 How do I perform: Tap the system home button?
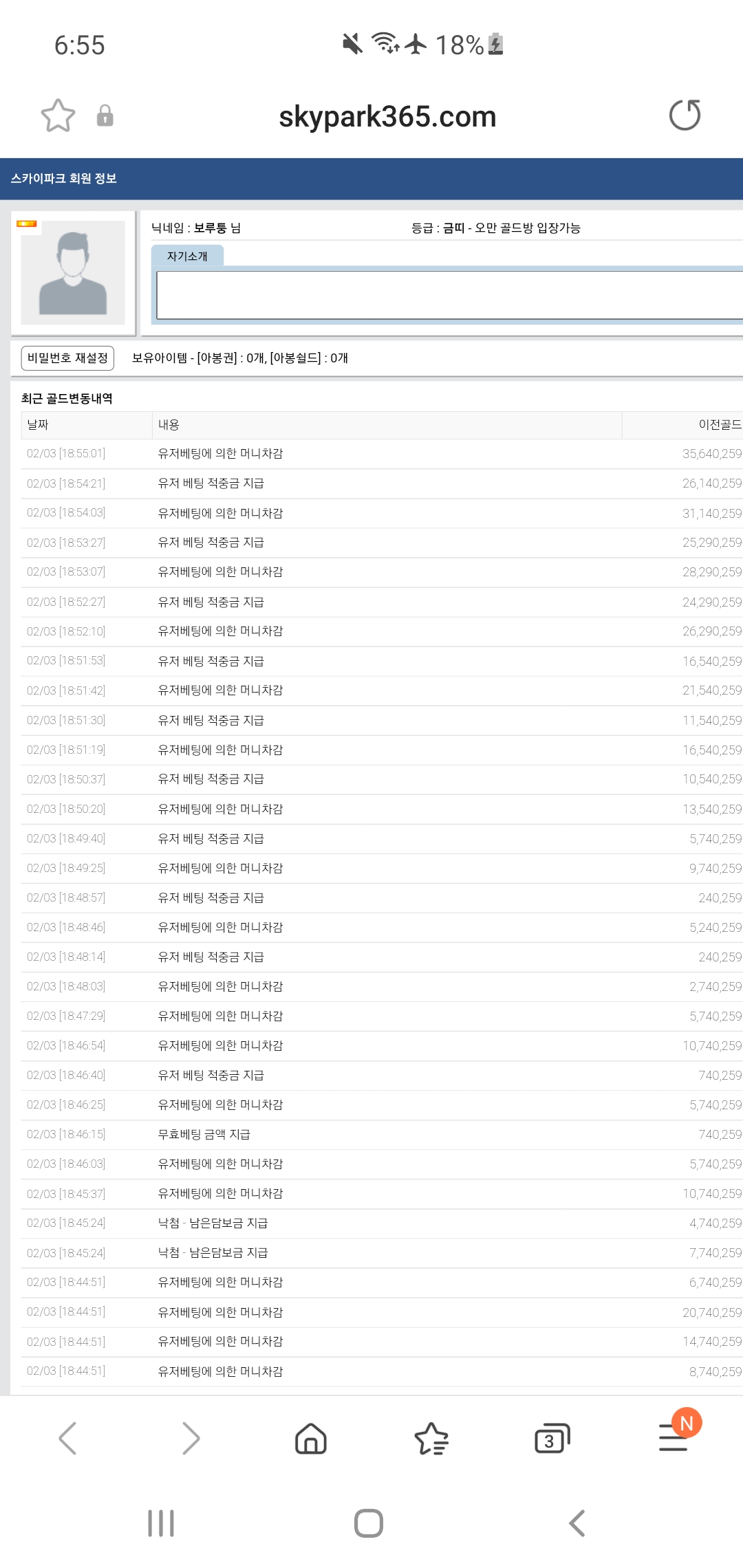click(369, 1523)
